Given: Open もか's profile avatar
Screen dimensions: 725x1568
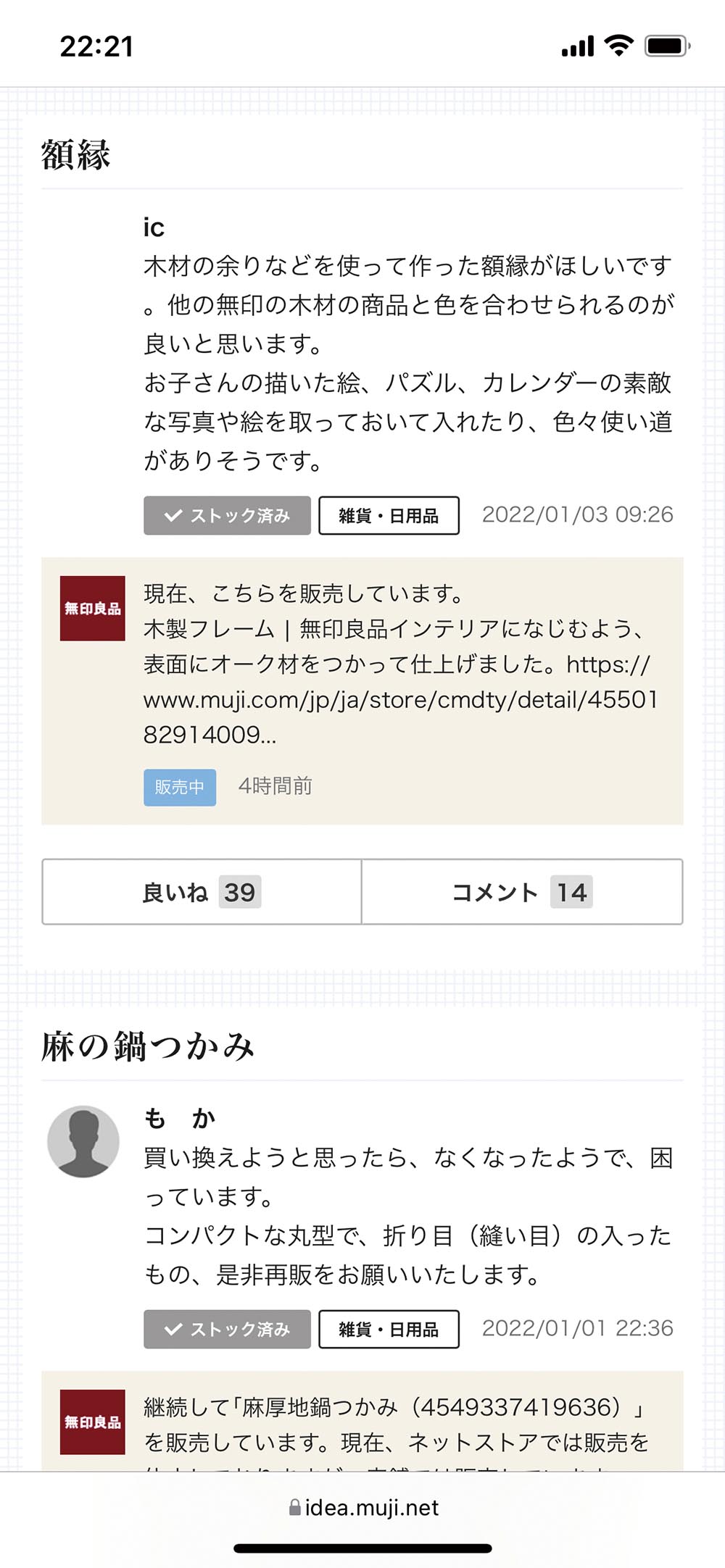Looking at the screenshot, I should [x=83, y=1141].
